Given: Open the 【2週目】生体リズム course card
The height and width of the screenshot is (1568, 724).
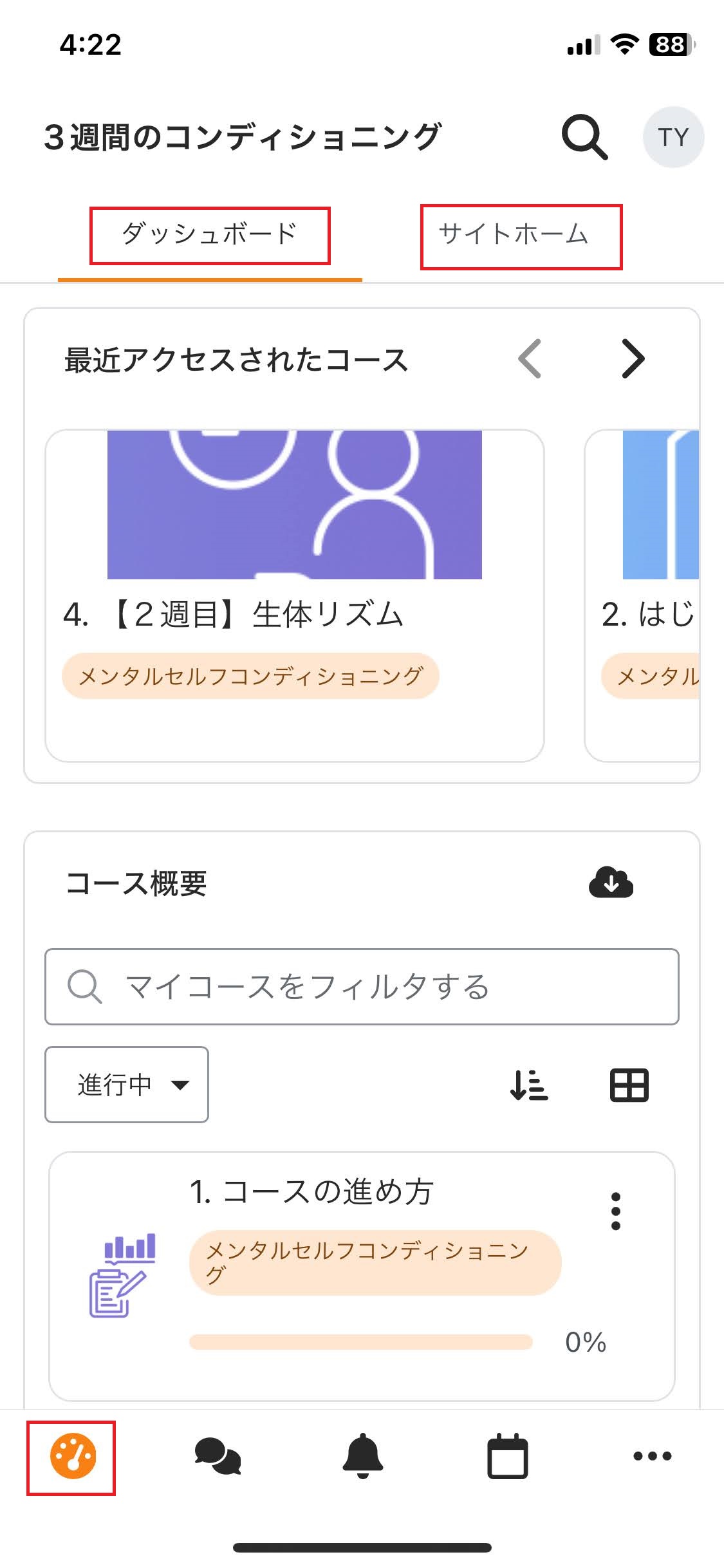Looking at the screenshot, I should (x=295, y=595).
